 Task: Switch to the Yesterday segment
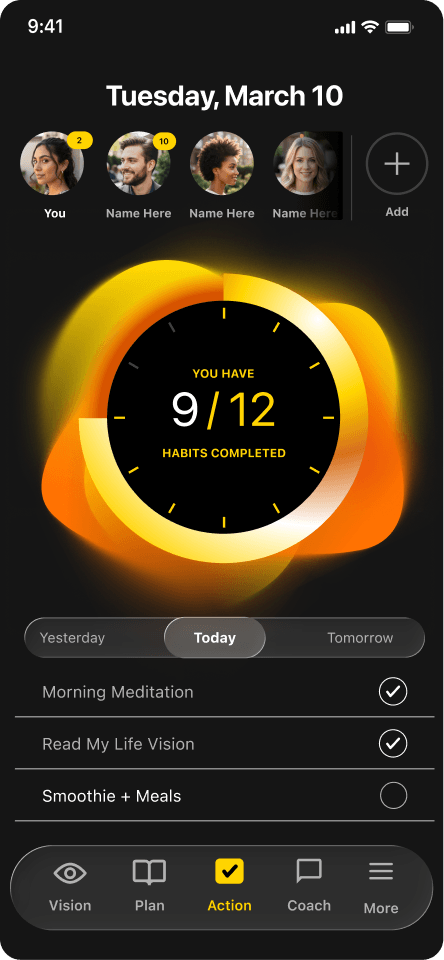(72, 637)
